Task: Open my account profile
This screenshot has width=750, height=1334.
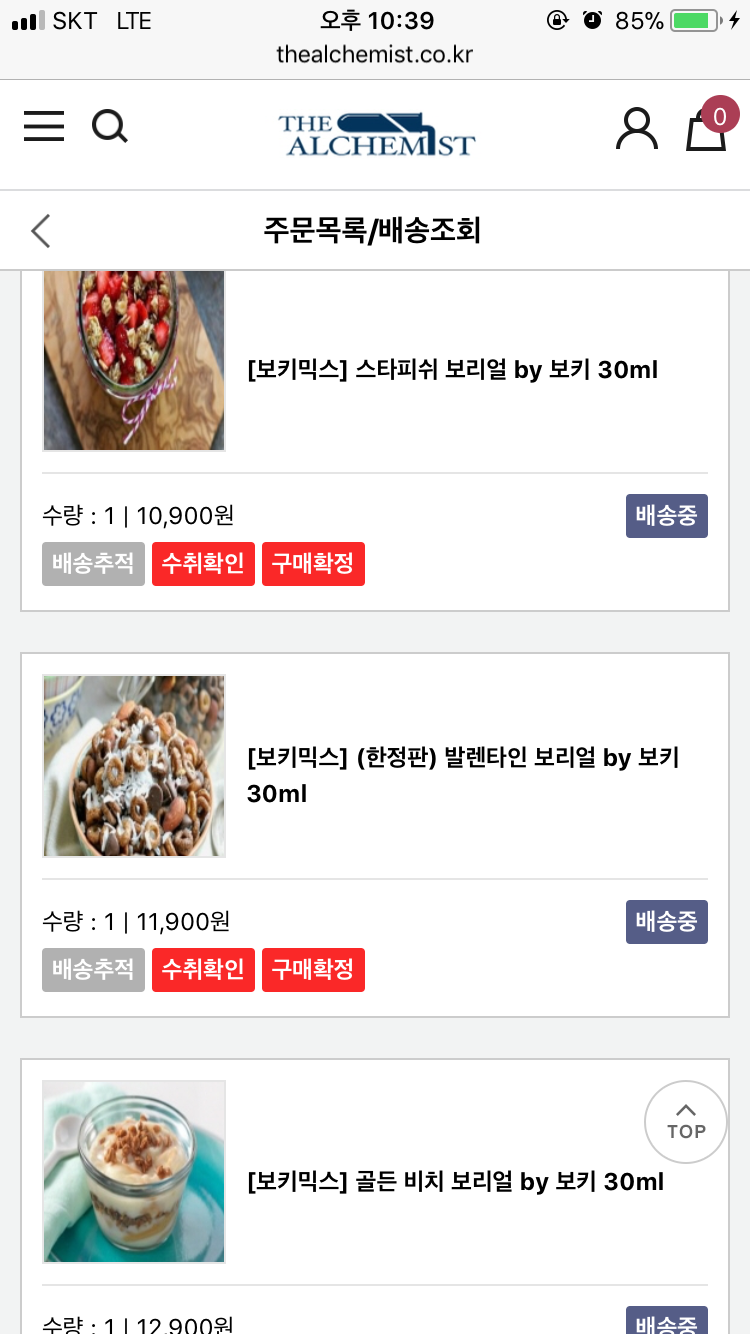Action: tap(636, 129)
